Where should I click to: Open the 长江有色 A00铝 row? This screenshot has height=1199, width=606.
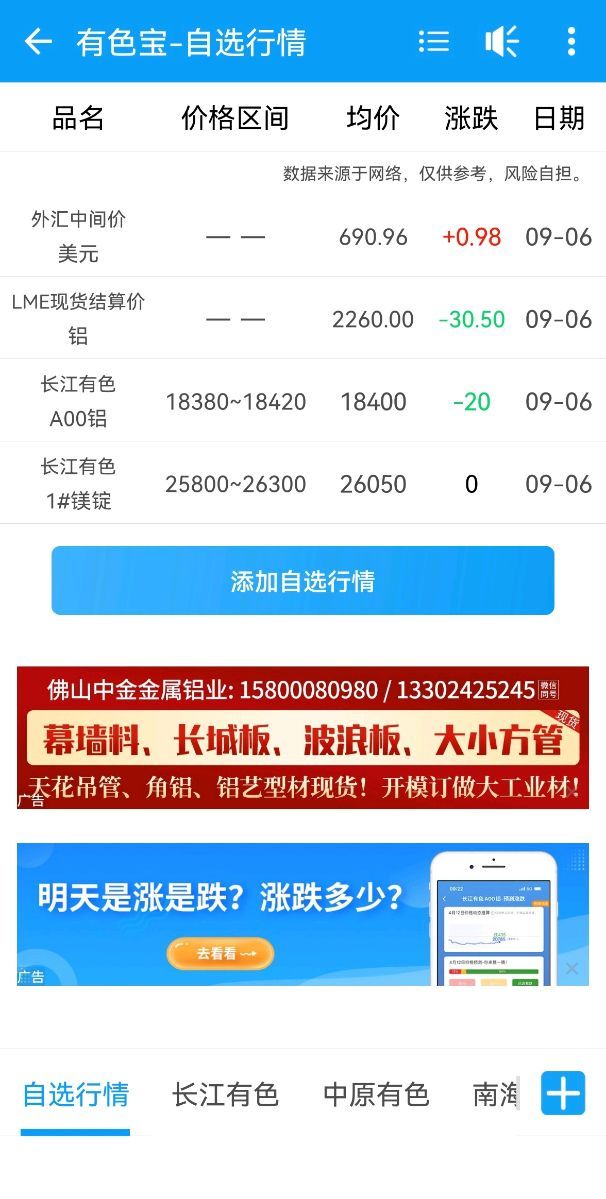[x=302, y=401]
